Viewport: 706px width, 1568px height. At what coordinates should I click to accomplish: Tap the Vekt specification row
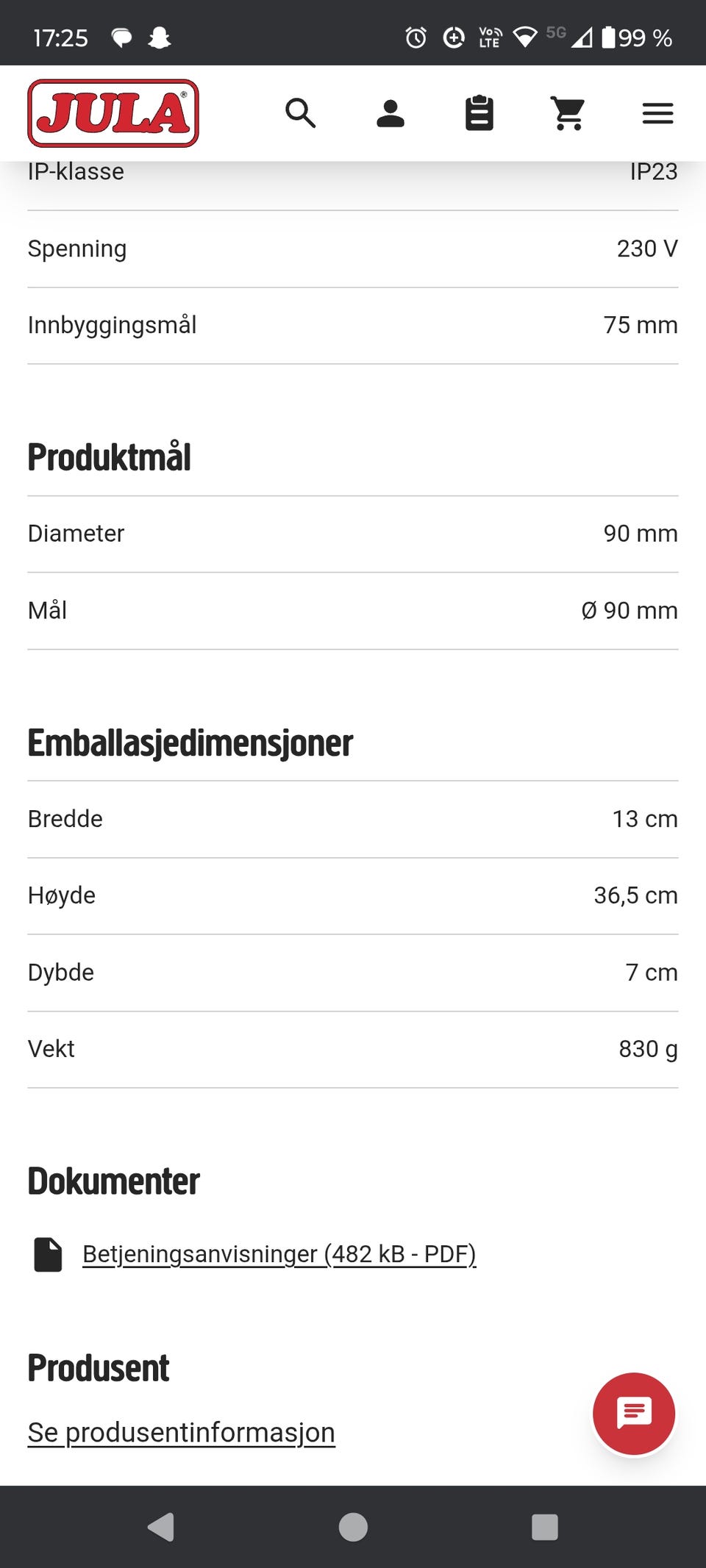tap(353, 1048)
